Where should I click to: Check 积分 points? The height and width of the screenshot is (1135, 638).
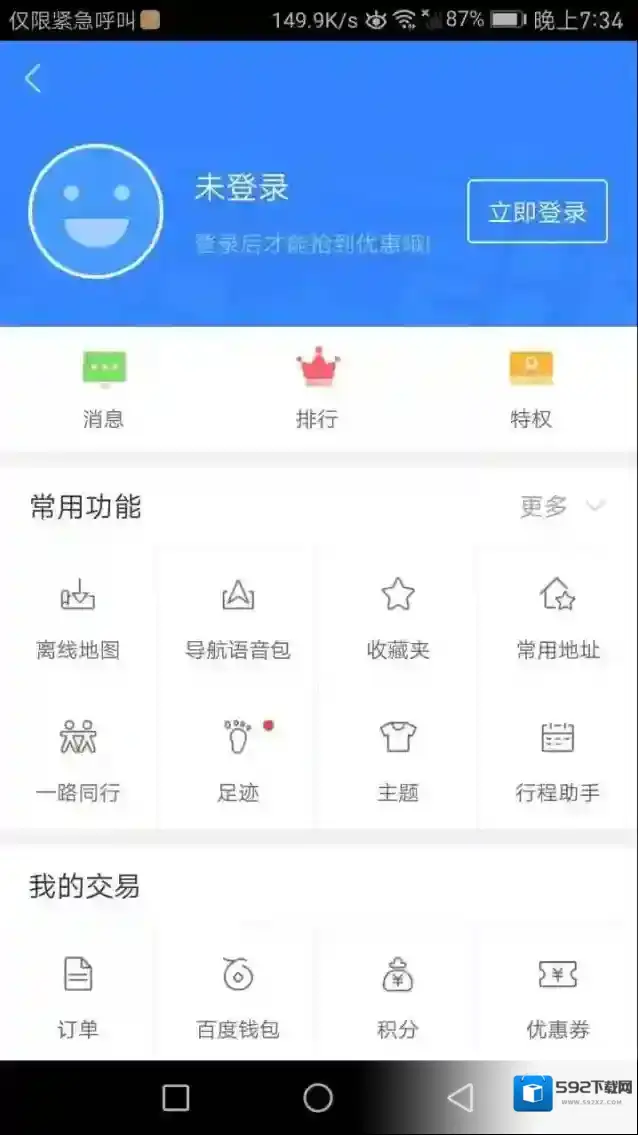[x=398, y=996]
